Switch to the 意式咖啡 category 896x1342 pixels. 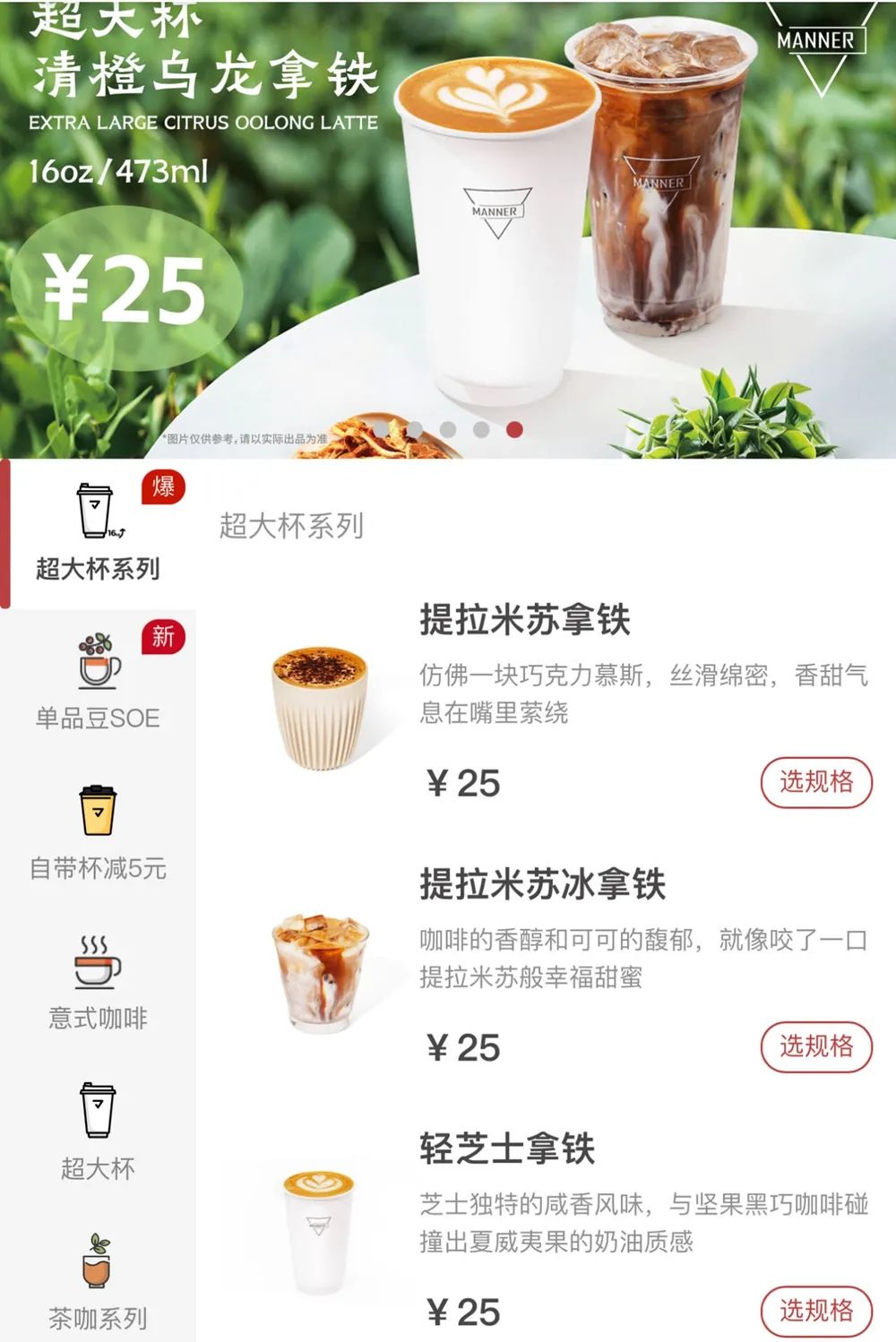click(x=98, y=983)
